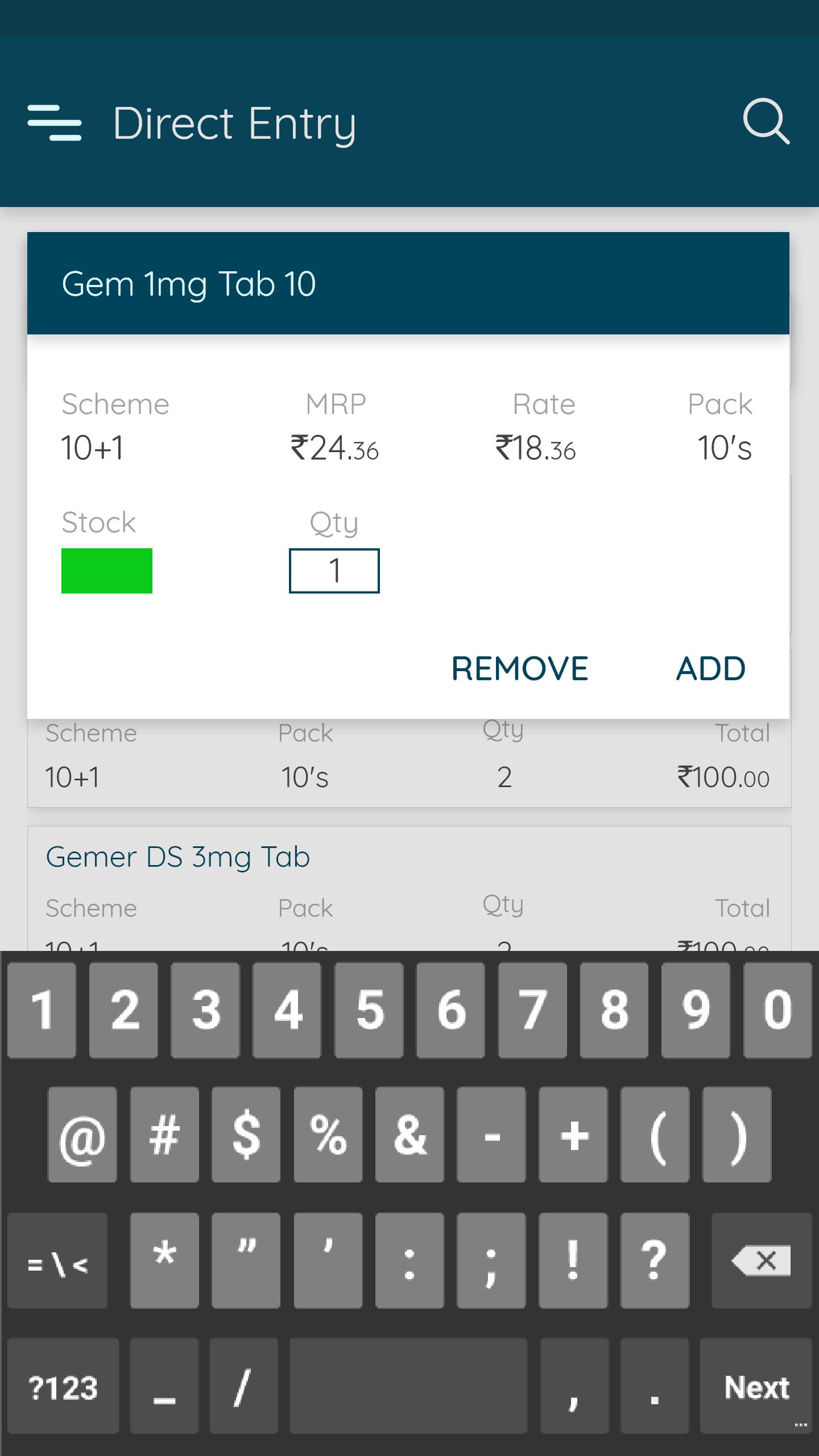The height and width of the screenshot is (1456, 819).
Task: Tap the Next key on keyboard
Action: click(x=756, y=1387)
